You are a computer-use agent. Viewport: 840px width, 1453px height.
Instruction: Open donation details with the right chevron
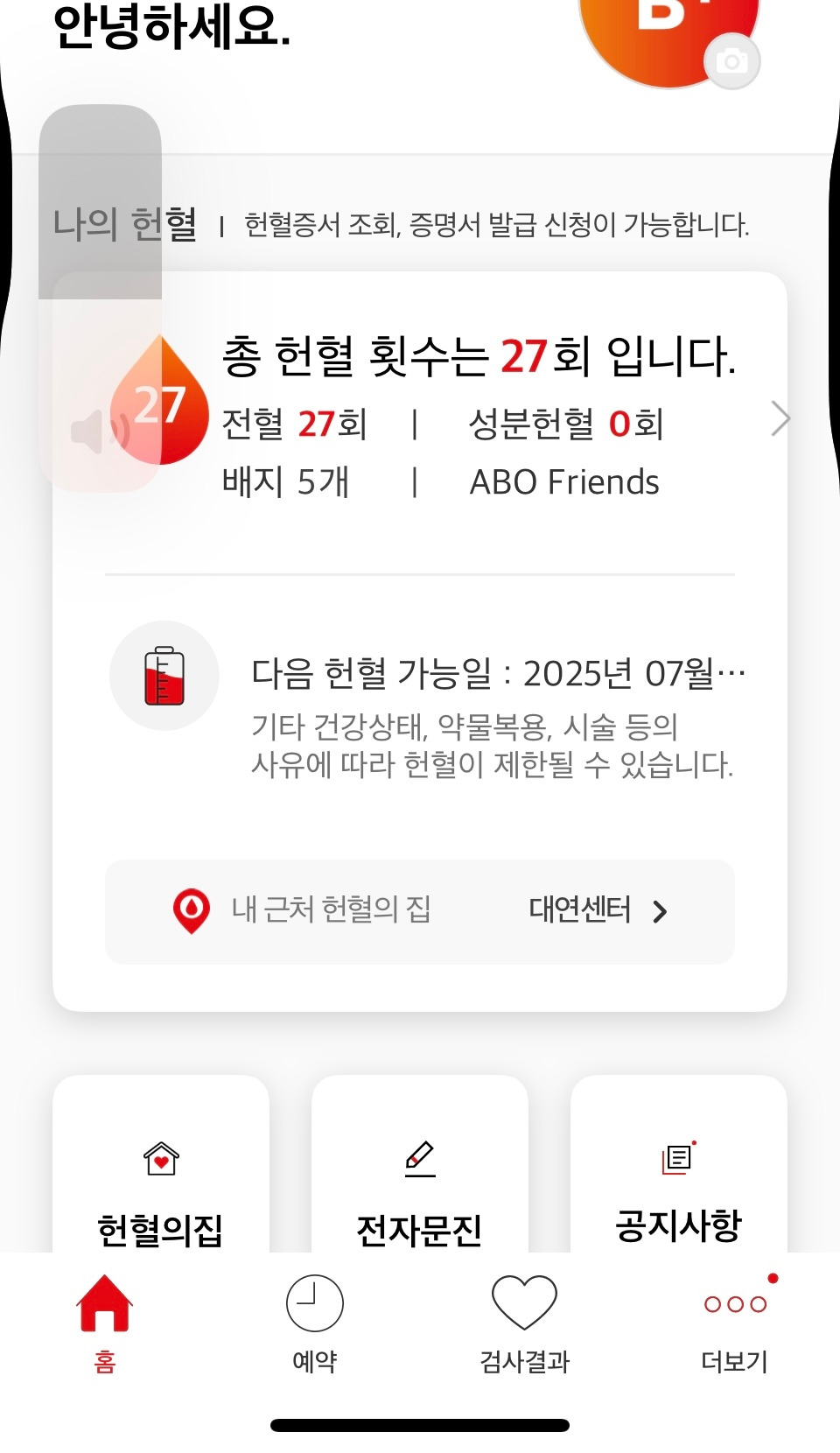(x=780, y=418)
